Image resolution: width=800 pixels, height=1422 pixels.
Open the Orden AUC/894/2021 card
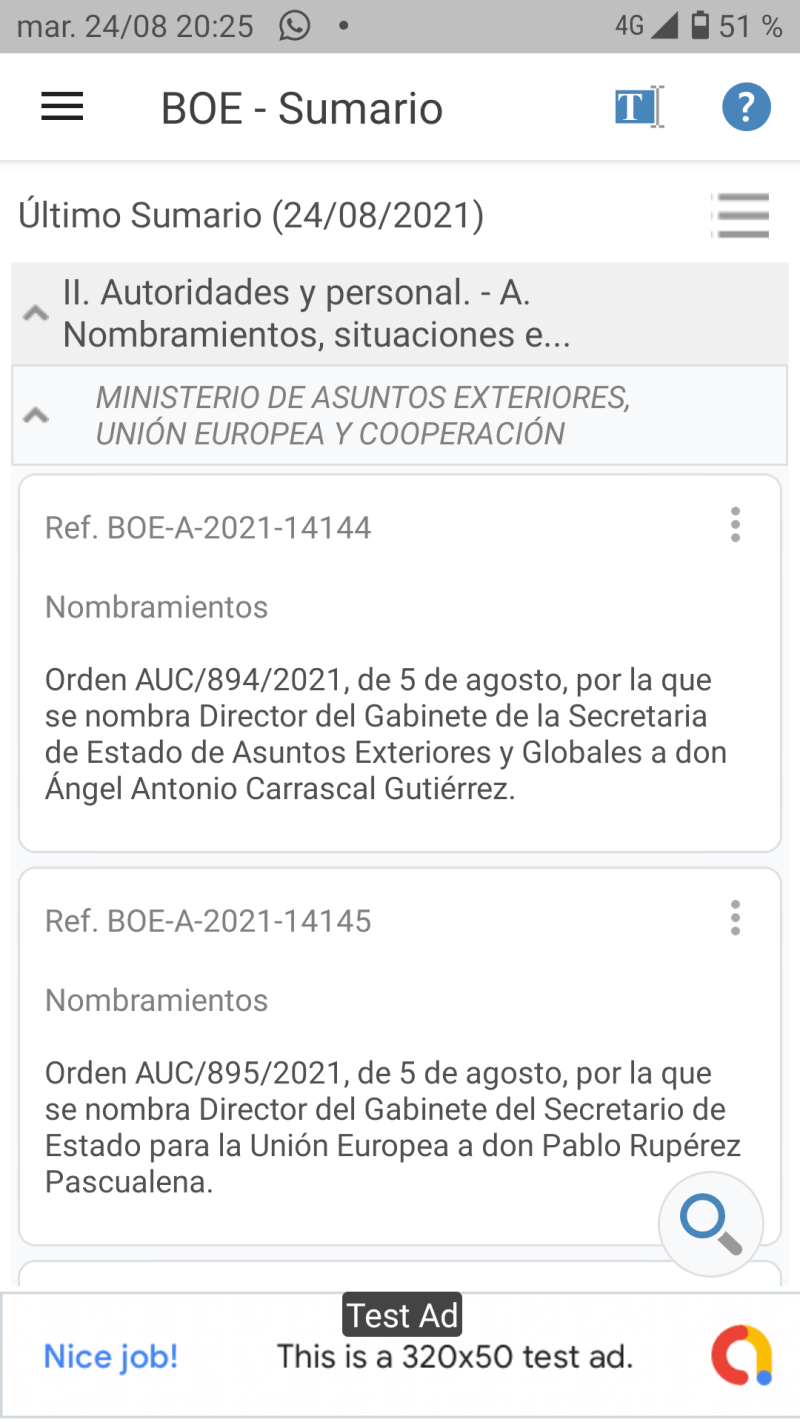385,734
